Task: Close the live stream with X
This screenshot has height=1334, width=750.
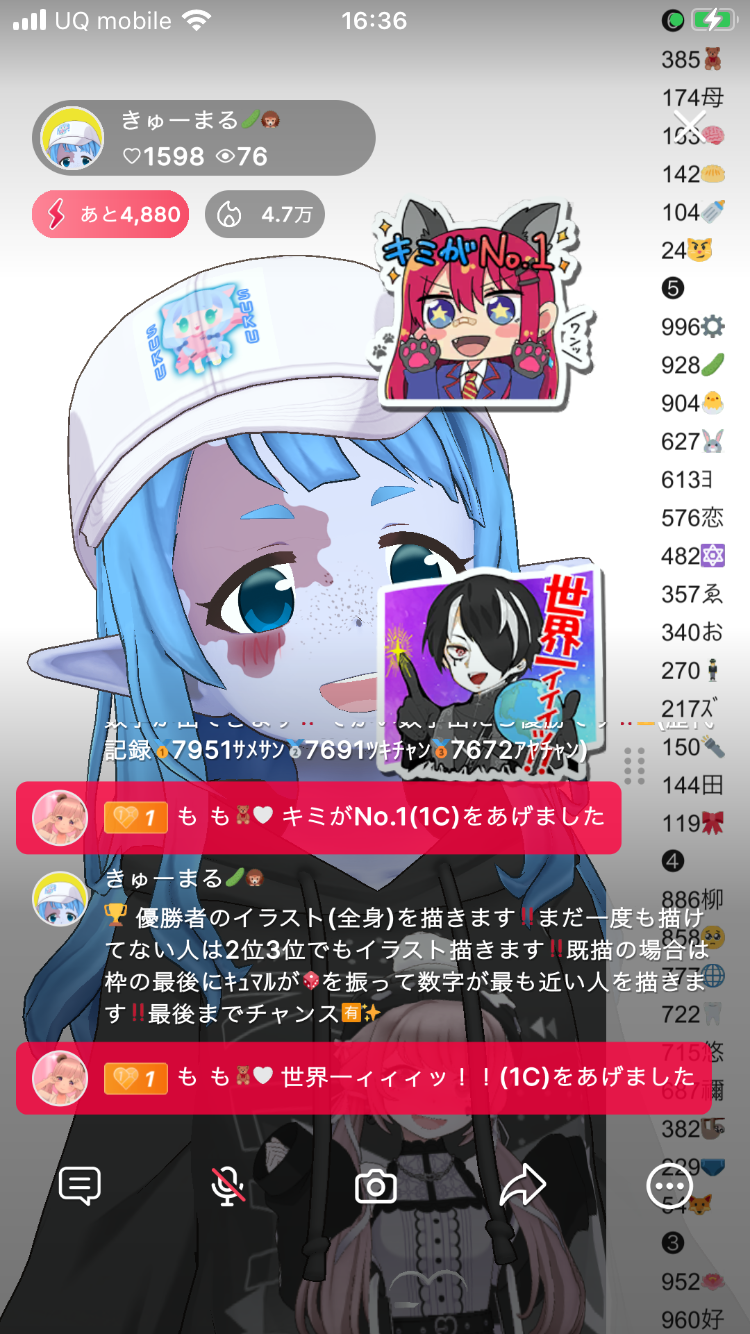Action: tap(689, 126)
